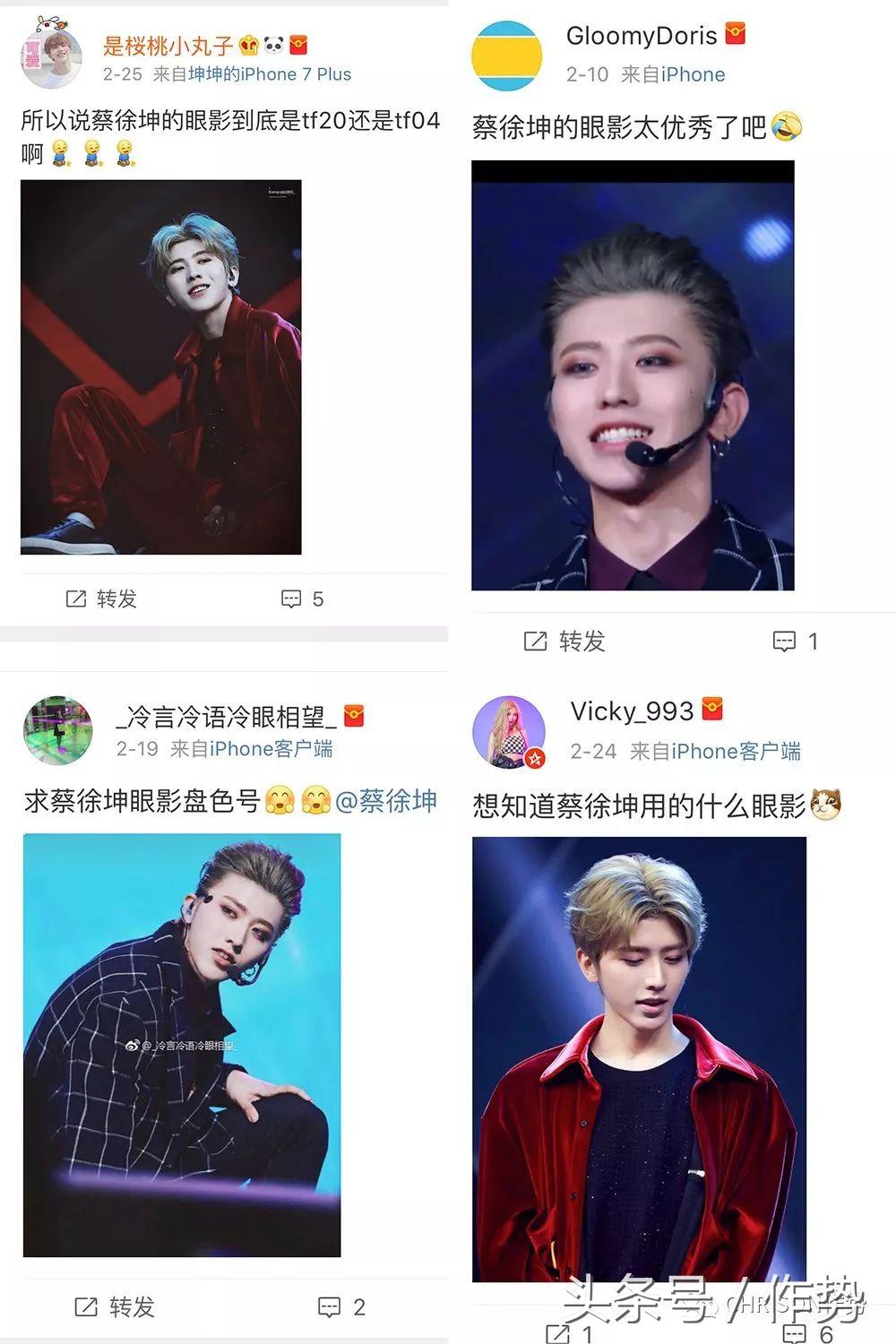
Task: Open GloomyDoris's profile avatar
Action: click(509, 56)
